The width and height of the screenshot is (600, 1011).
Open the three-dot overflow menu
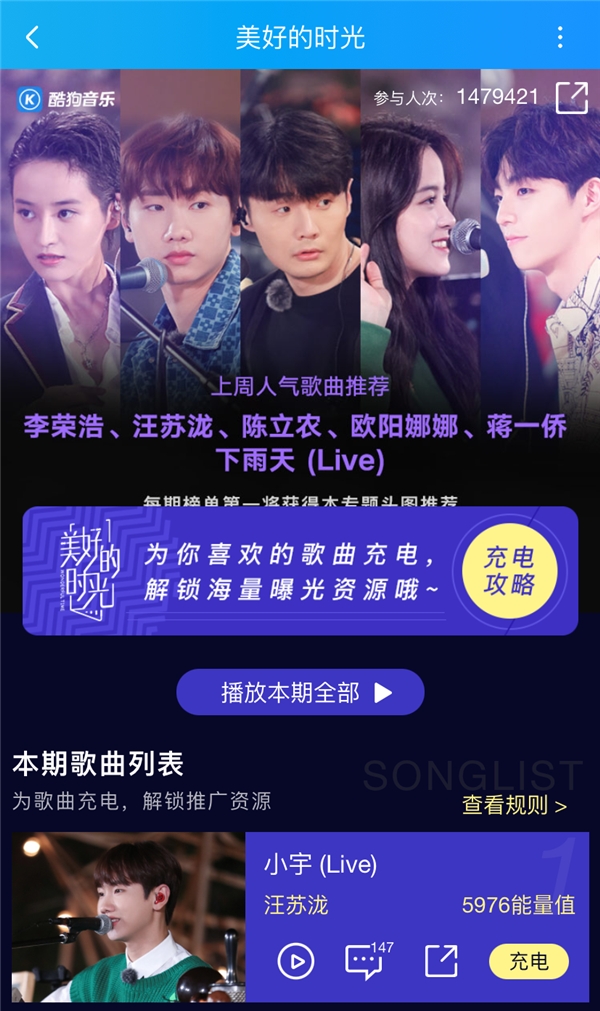(x=560, y=38)
